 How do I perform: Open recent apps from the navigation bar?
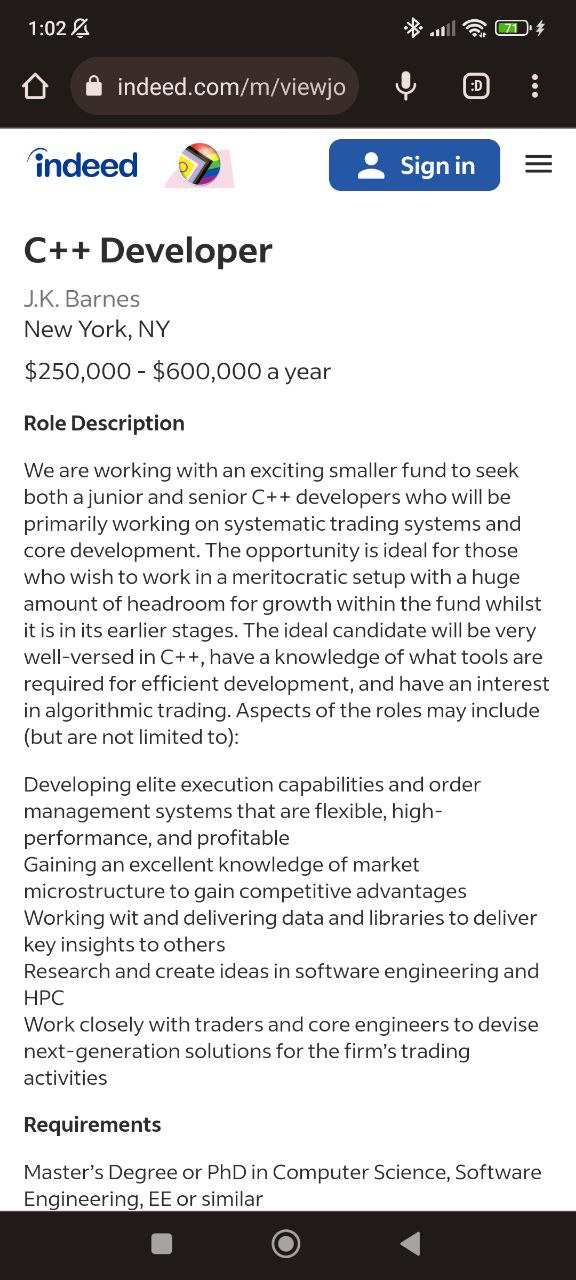tap(162, 1243)
